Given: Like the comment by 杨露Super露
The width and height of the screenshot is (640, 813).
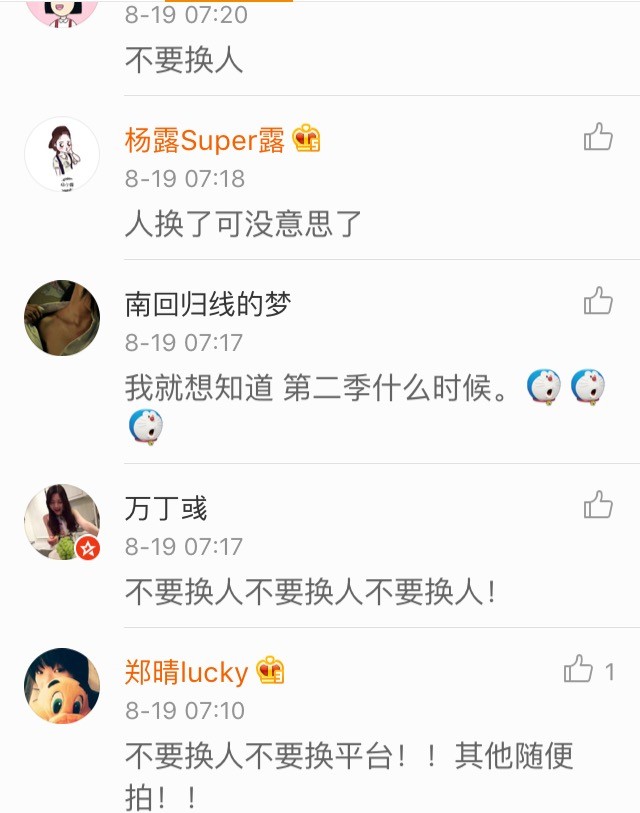Looking at the screenshot, I should tap(598, 137).
